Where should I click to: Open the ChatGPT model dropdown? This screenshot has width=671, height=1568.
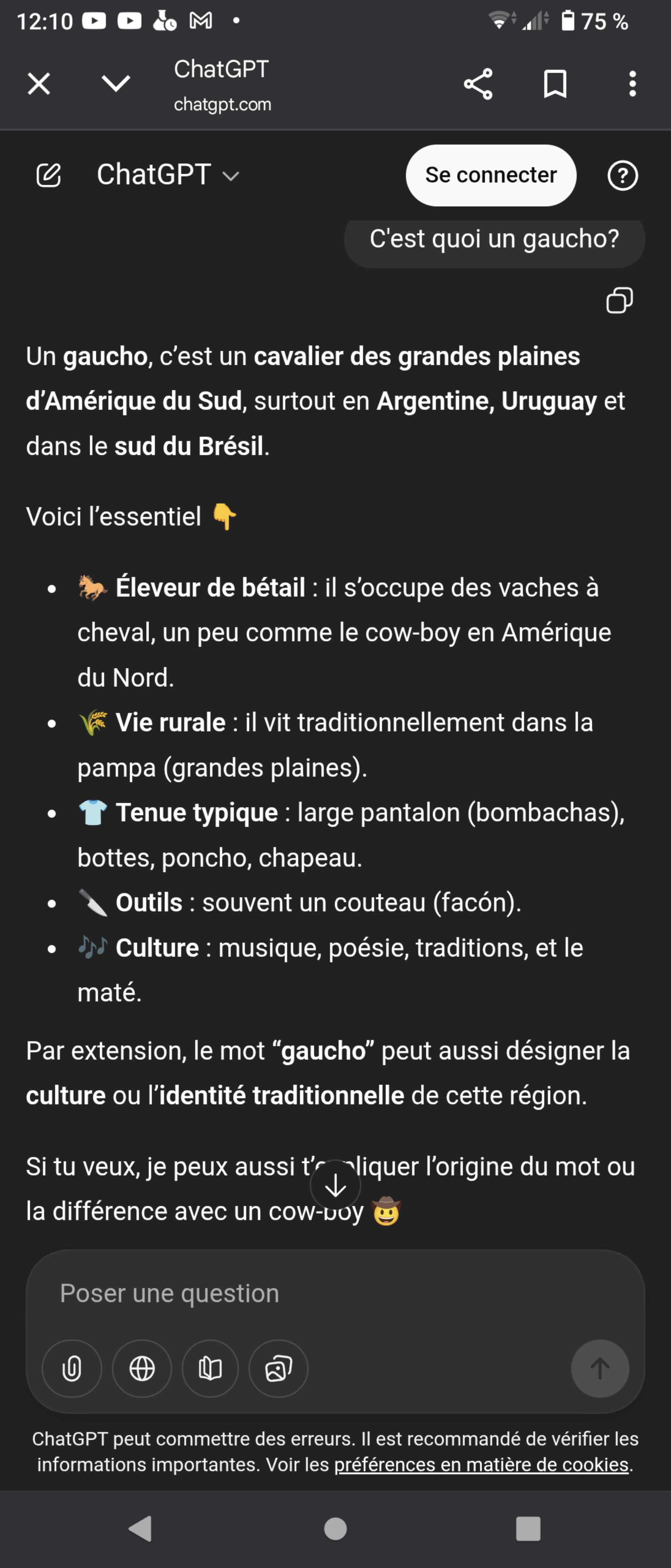(x=168, y=175)
